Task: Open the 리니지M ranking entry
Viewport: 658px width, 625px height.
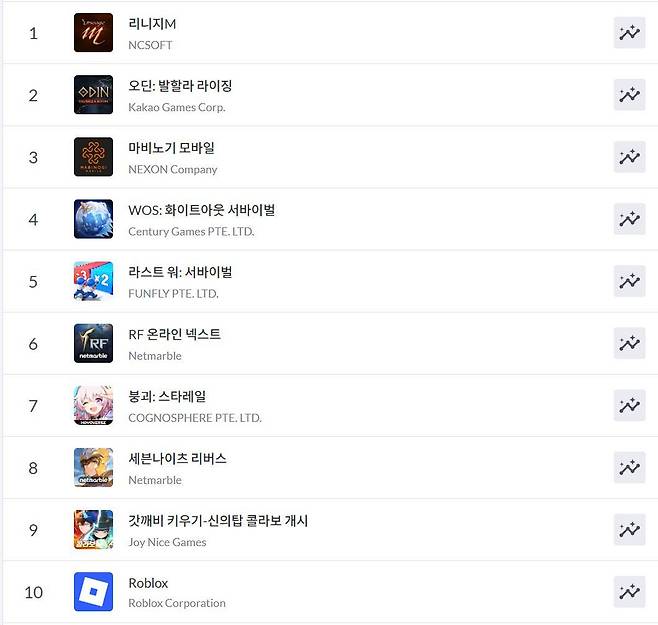Action: coord(152,23)
